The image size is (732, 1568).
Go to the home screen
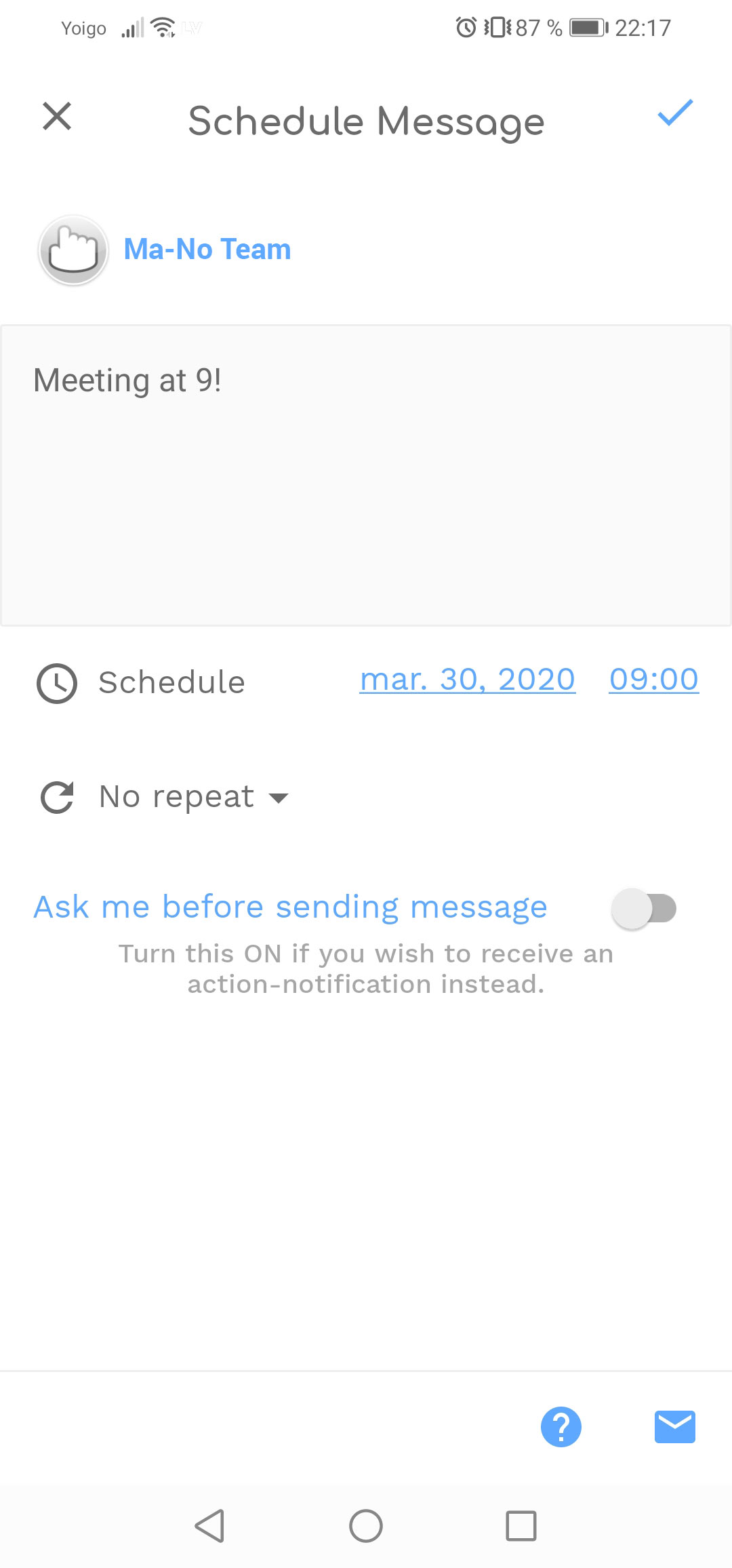[x=366, y=1526]
